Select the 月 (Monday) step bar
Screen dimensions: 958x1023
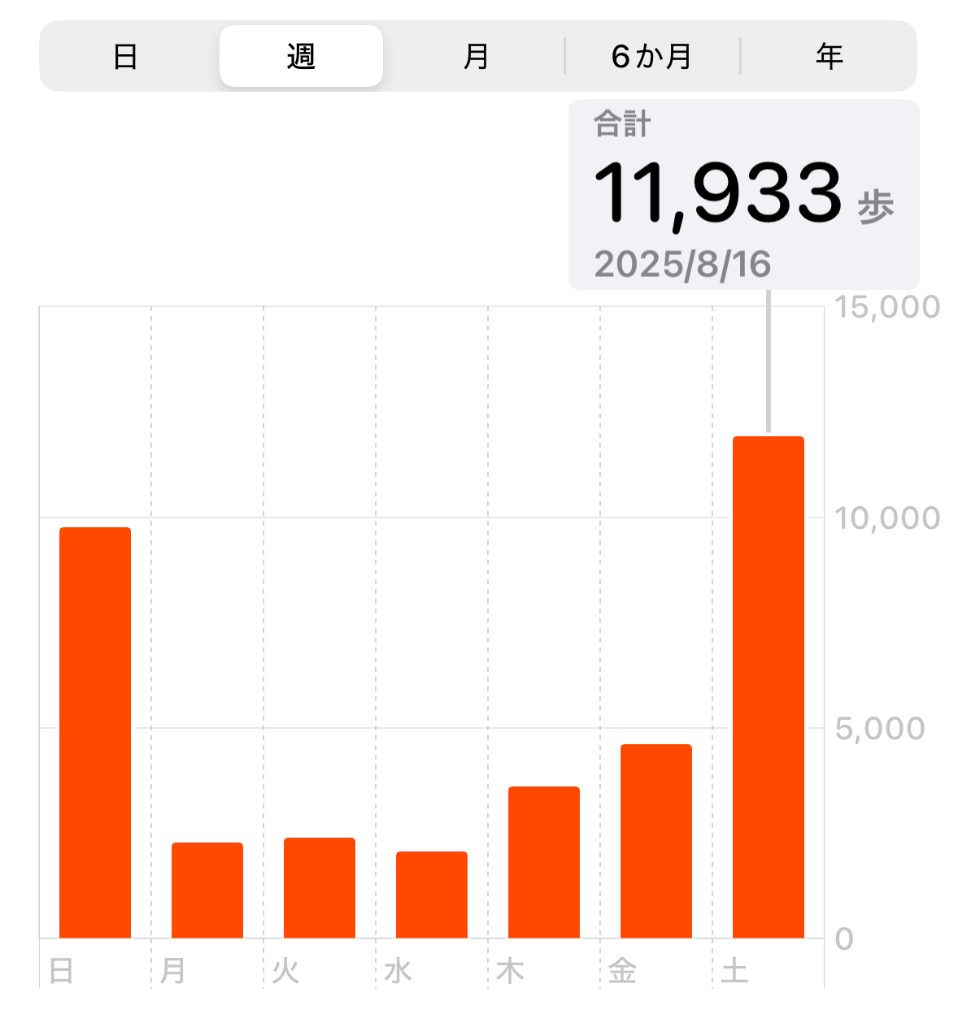[x=207, y=890]
